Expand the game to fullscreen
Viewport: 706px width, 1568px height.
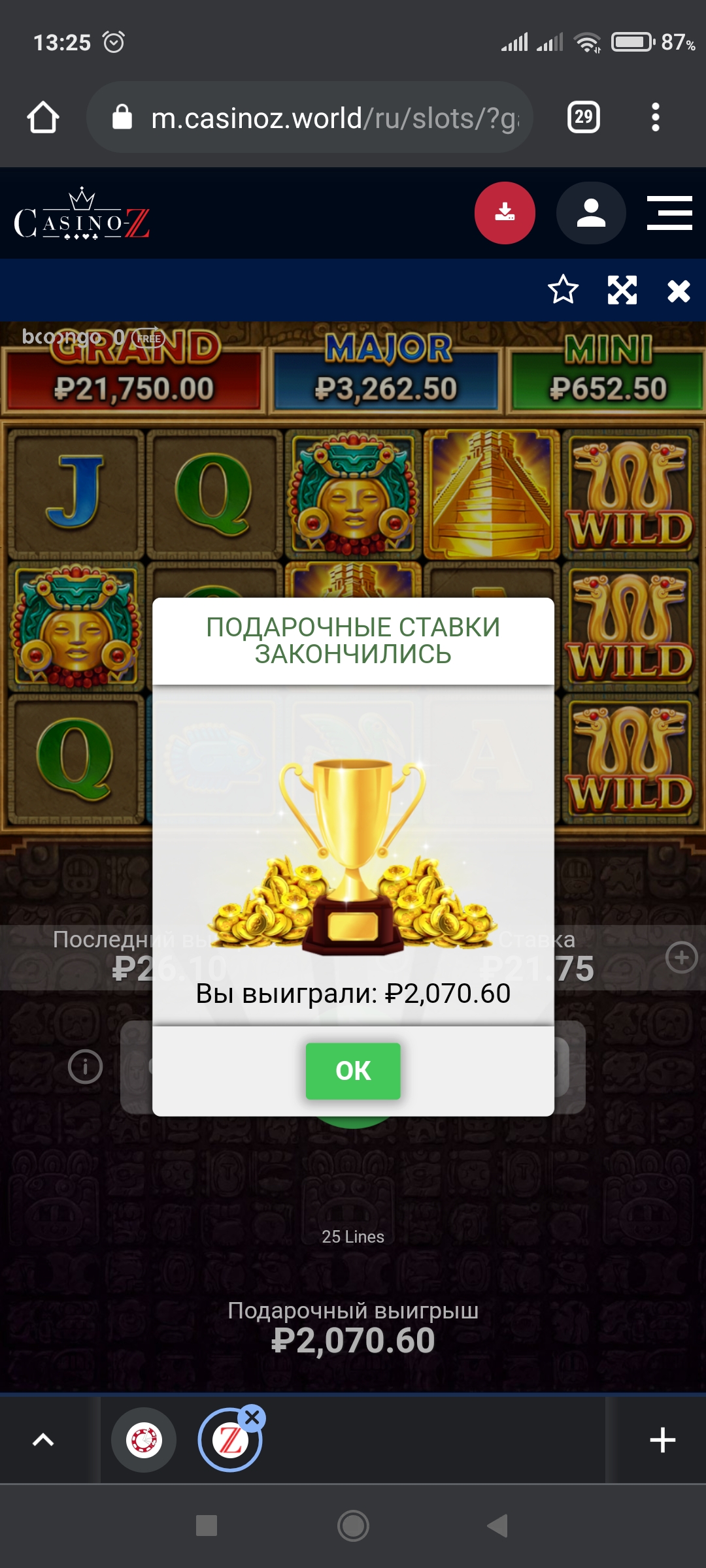click(x=622, y=290)
